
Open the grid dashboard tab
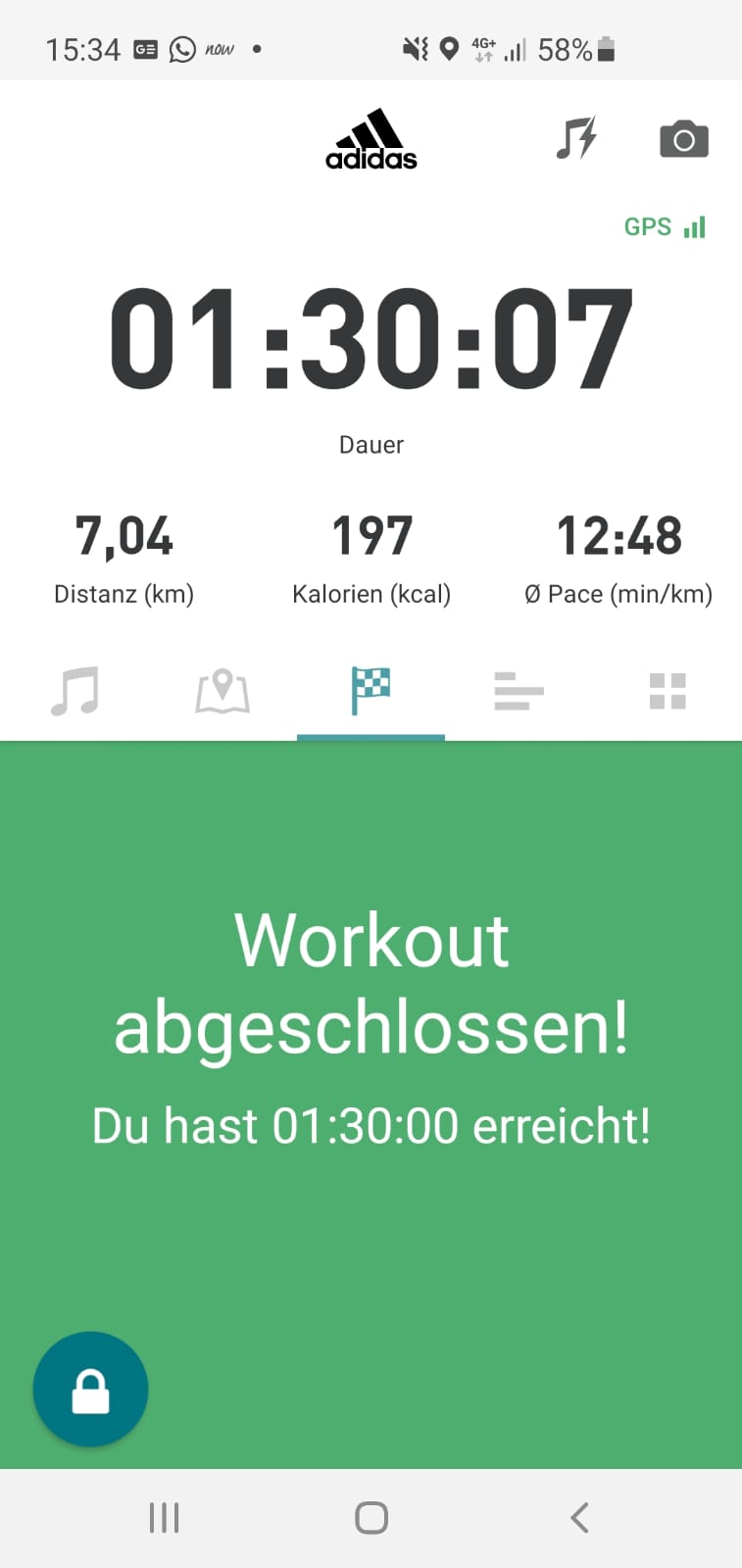tap(668, 691)
